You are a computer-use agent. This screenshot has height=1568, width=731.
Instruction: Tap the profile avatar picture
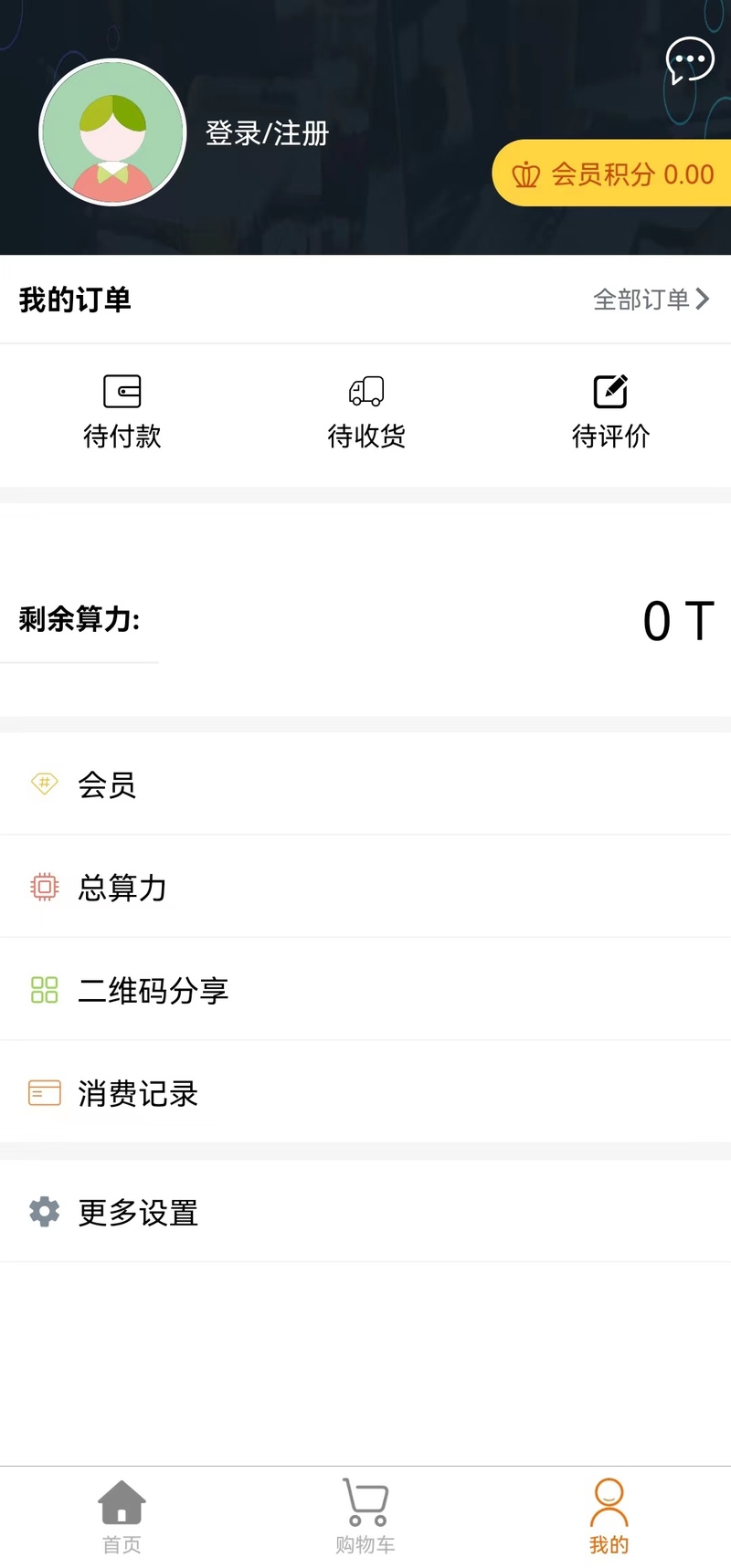click(x=112, y=132)
